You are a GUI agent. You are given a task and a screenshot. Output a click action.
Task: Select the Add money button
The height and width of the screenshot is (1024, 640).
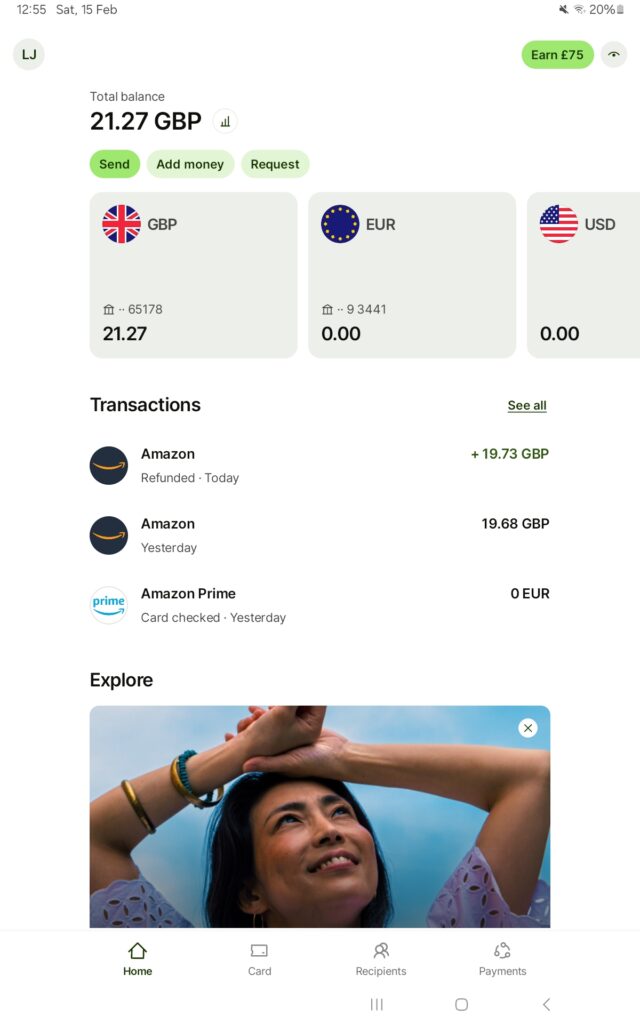click(x=190, y=164)
